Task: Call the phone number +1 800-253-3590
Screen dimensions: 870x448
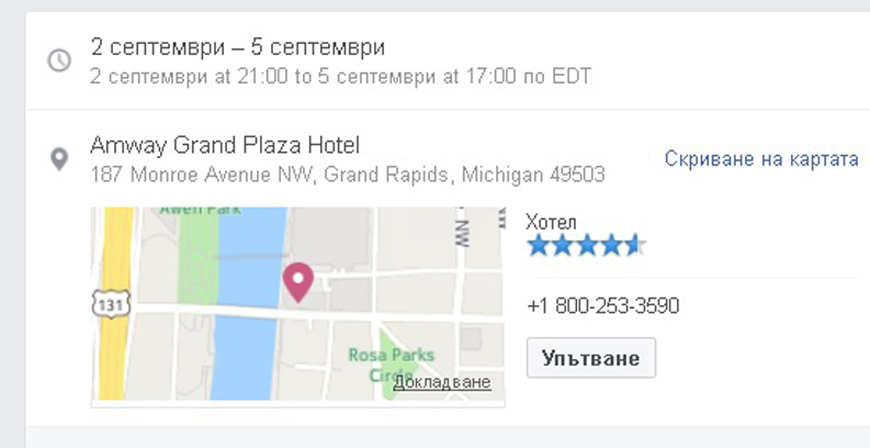Action: point(603,305)
